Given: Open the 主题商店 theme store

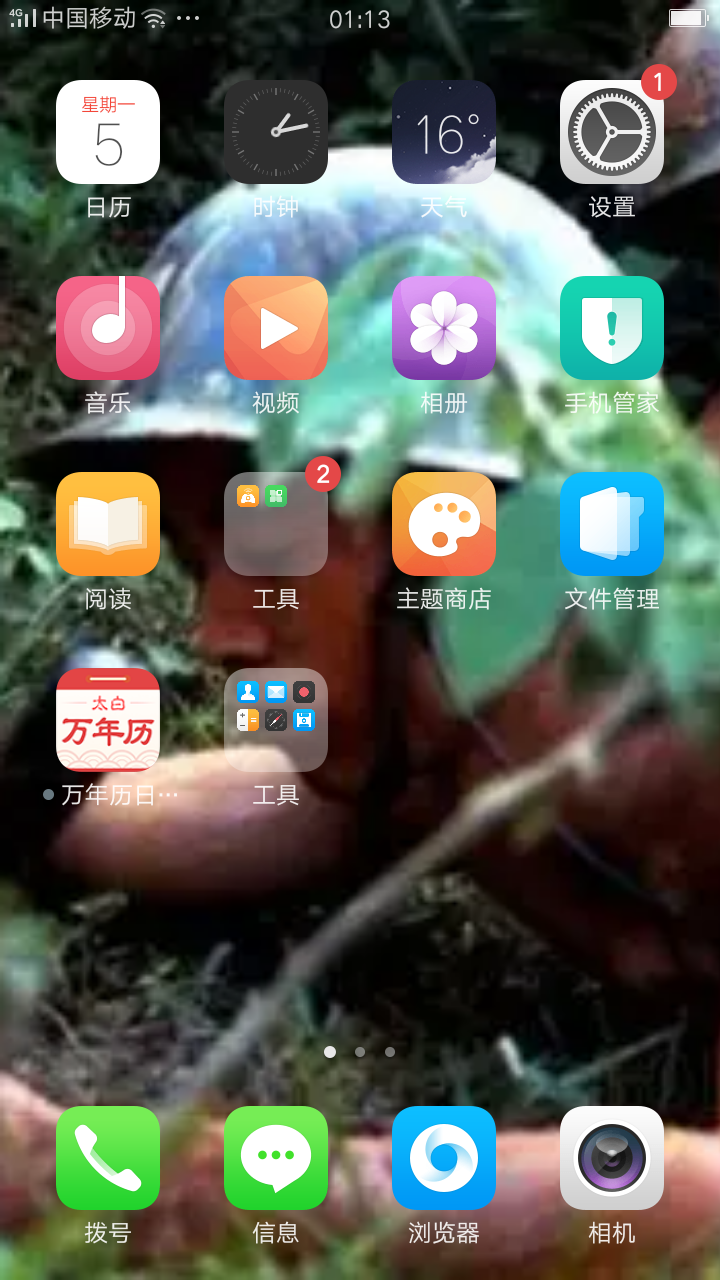Looking at the screenshot, I should (444, 524).
